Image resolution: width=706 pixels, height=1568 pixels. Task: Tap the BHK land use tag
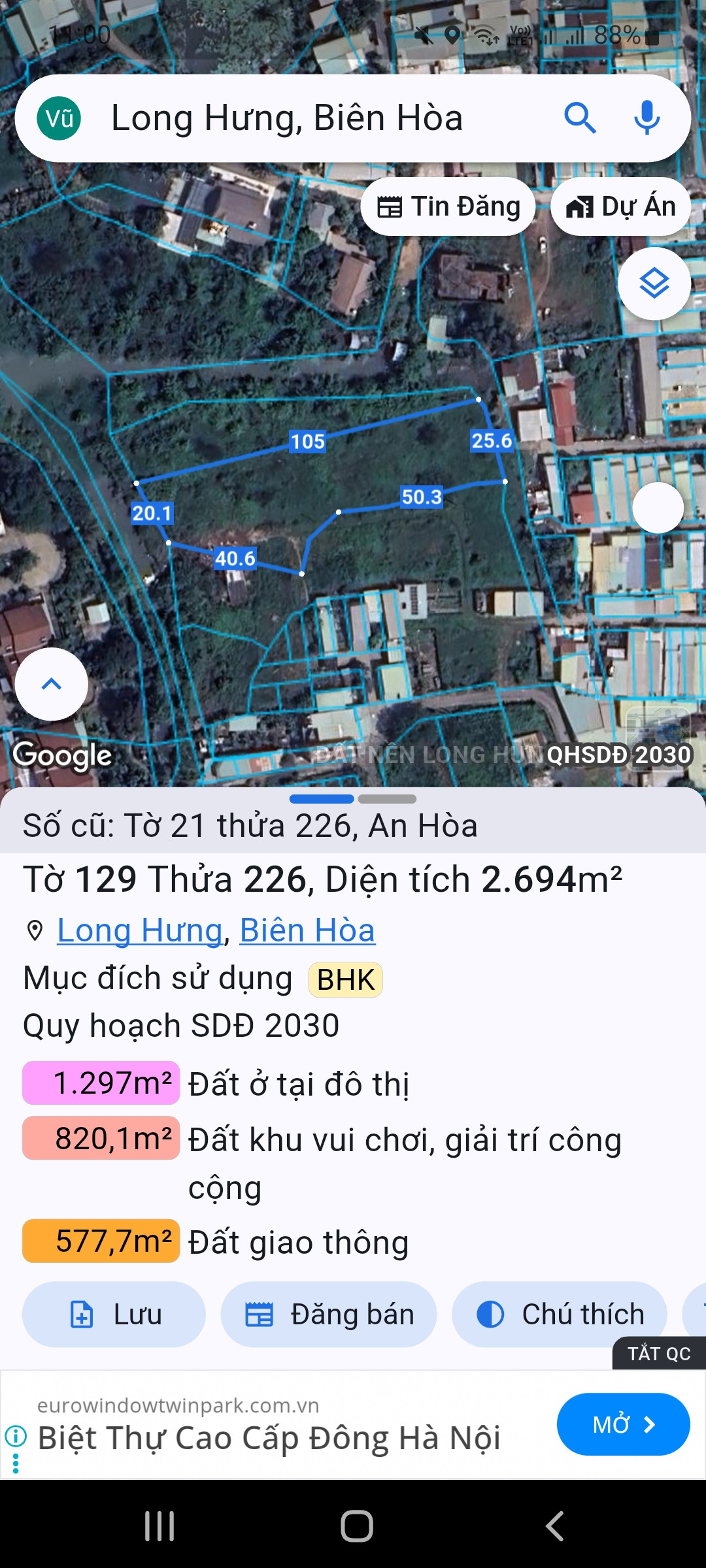pos(346,980)
